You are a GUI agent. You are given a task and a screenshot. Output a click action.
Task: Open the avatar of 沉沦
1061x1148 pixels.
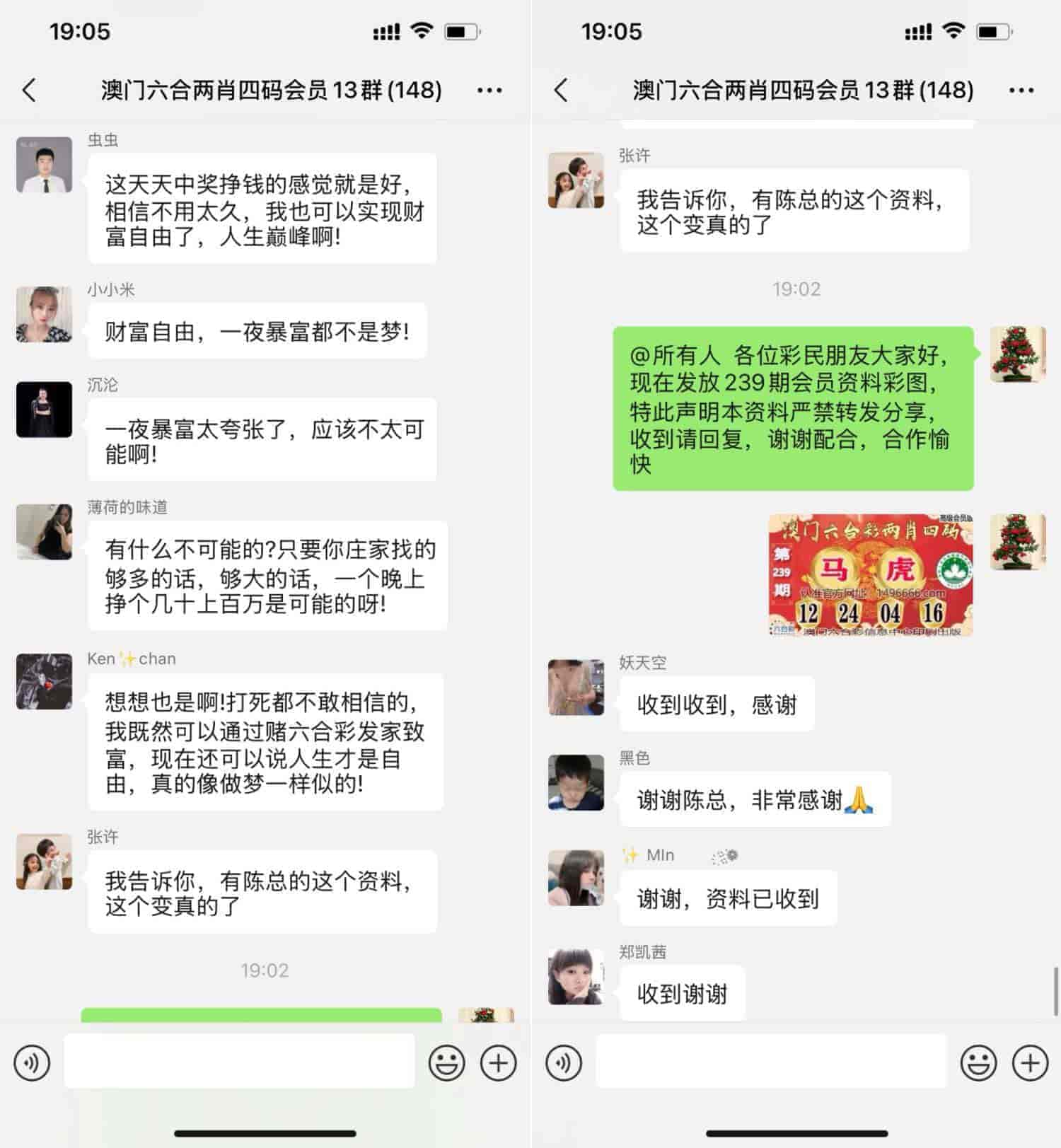[x=44, y=410]
